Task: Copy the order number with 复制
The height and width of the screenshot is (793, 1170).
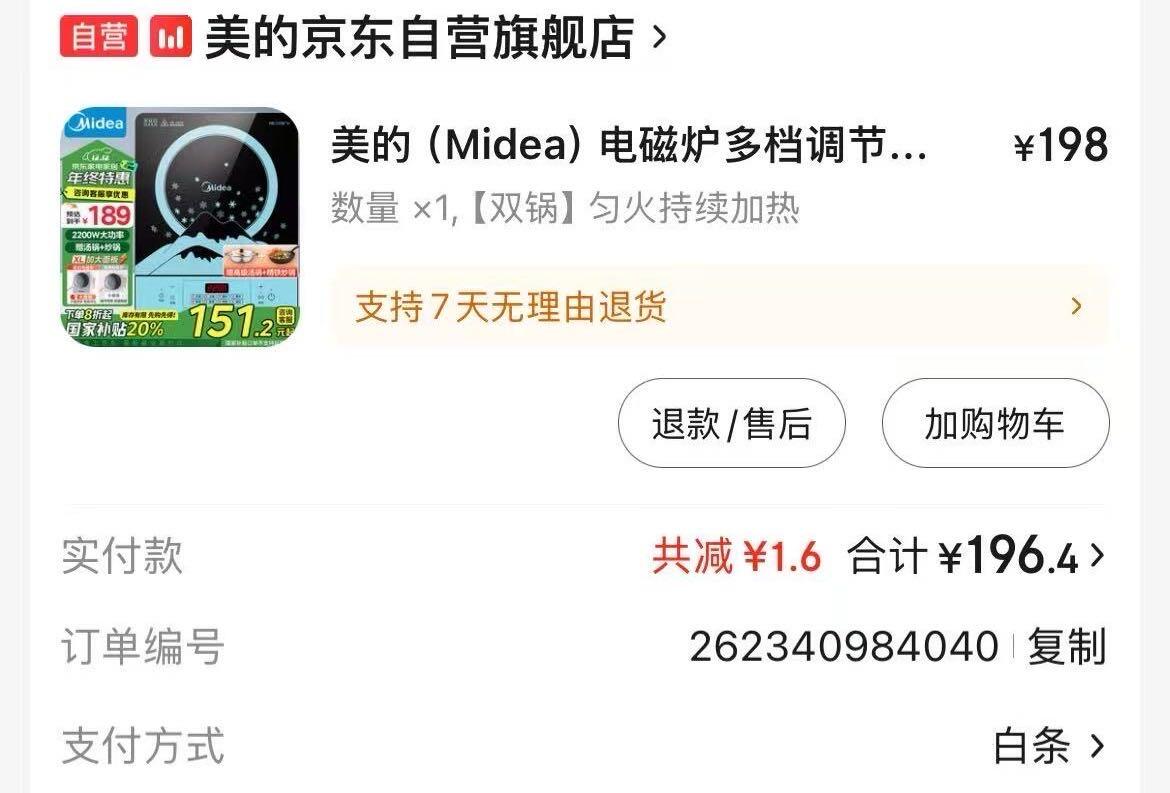Action: 1066,647
